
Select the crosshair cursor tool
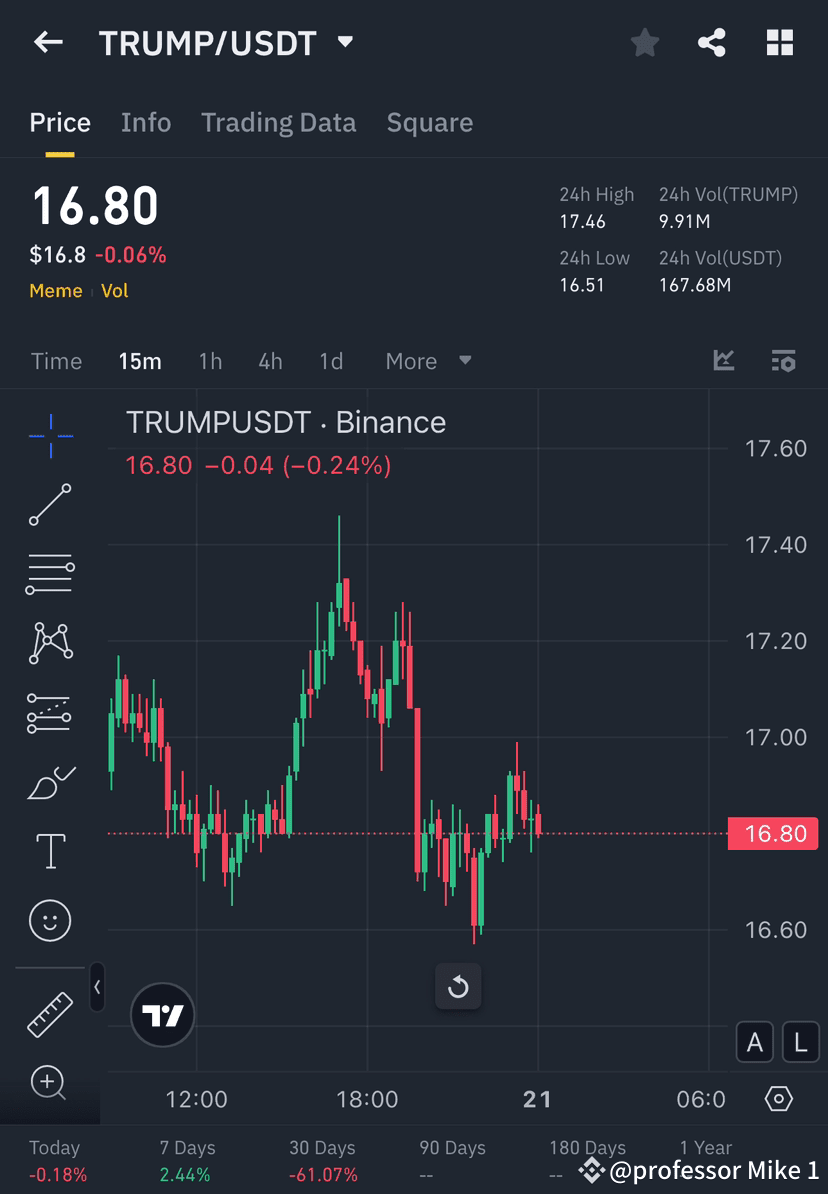[x=50, y=435]
